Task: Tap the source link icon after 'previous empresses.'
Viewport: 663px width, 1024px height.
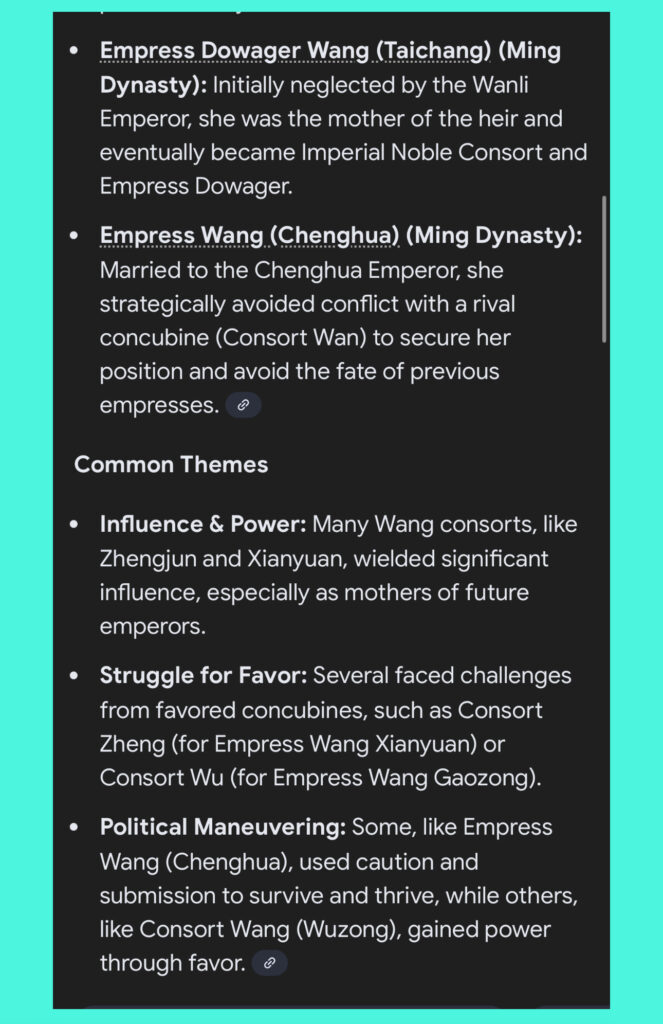Action: pyautogui.click(x=243, y=405)
